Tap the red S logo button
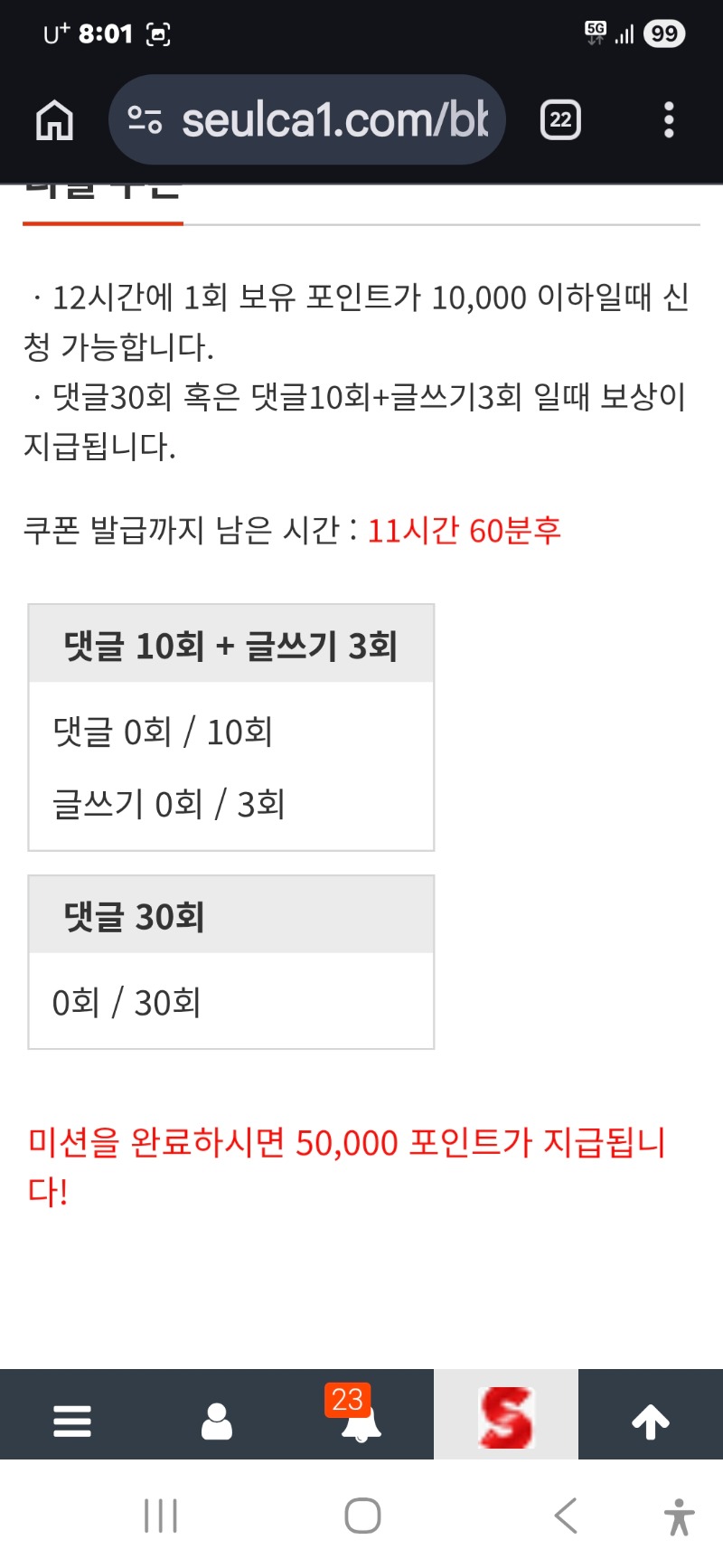 pyautogui.click(x=506, y=1416)
